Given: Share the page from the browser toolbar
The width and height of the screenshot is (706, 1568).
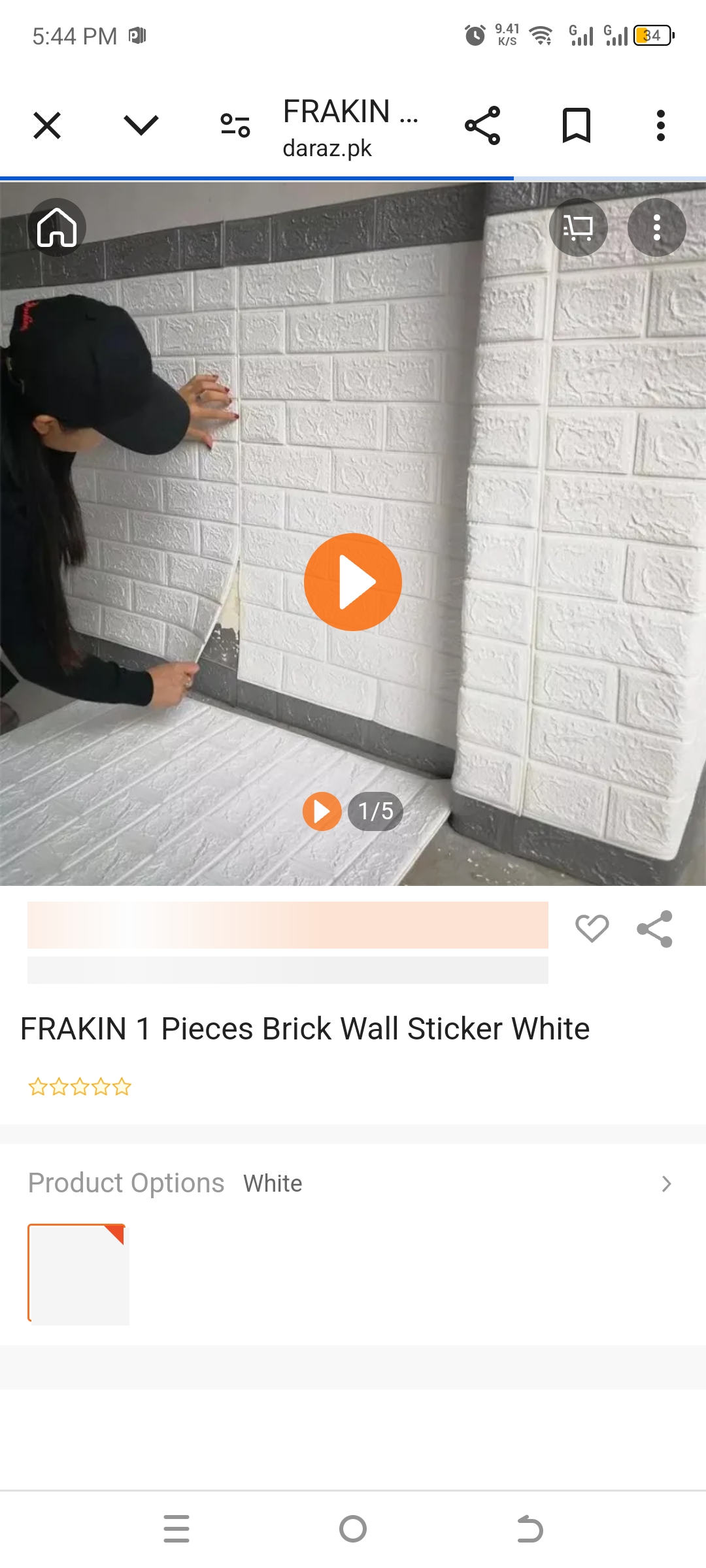Looking at the screenshot, I should tap(482, 125).
